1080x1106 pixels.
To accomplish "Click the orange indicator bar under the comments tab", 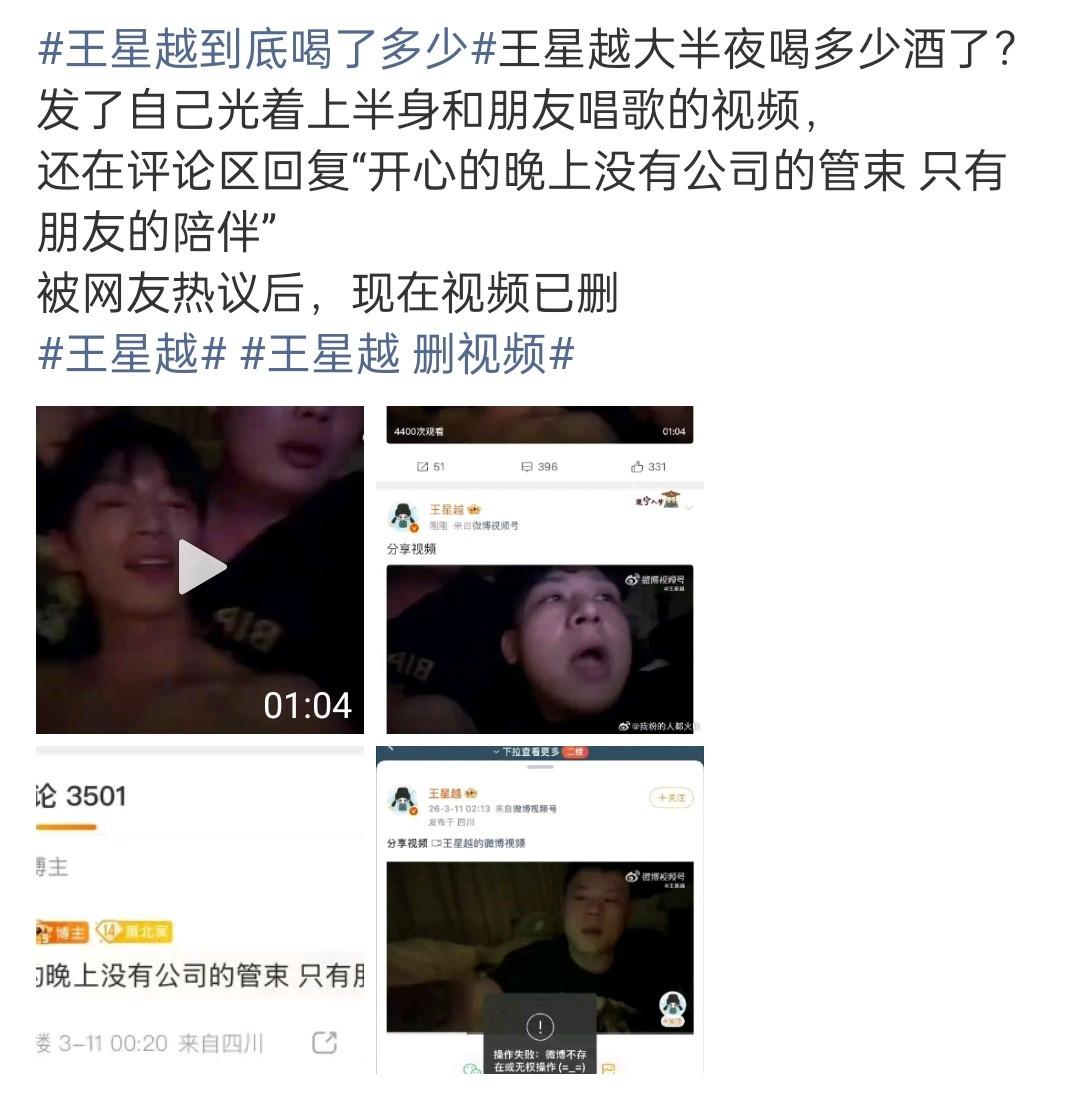I will [x=66, y=827].
